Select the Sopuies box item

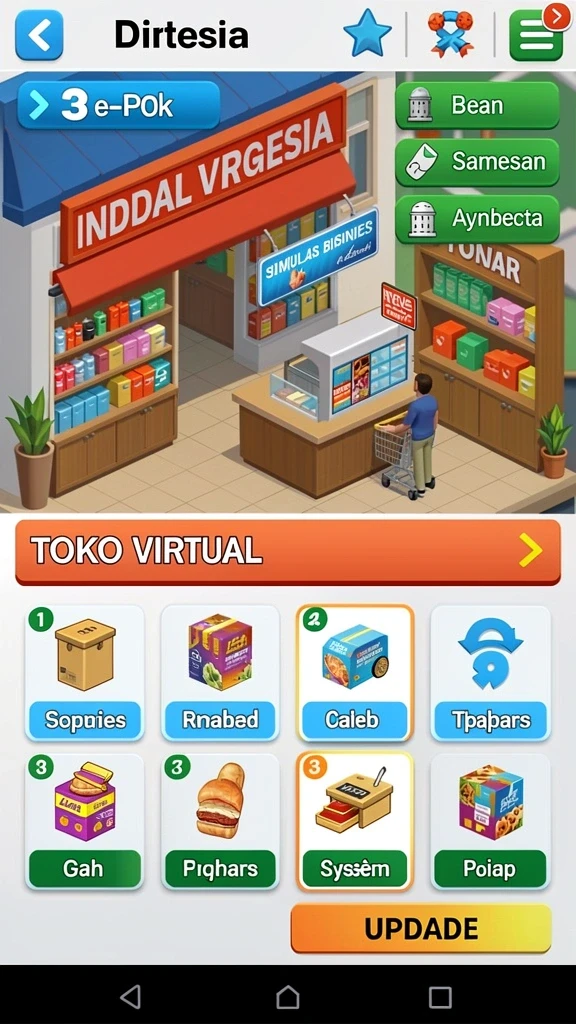[85, 673]
